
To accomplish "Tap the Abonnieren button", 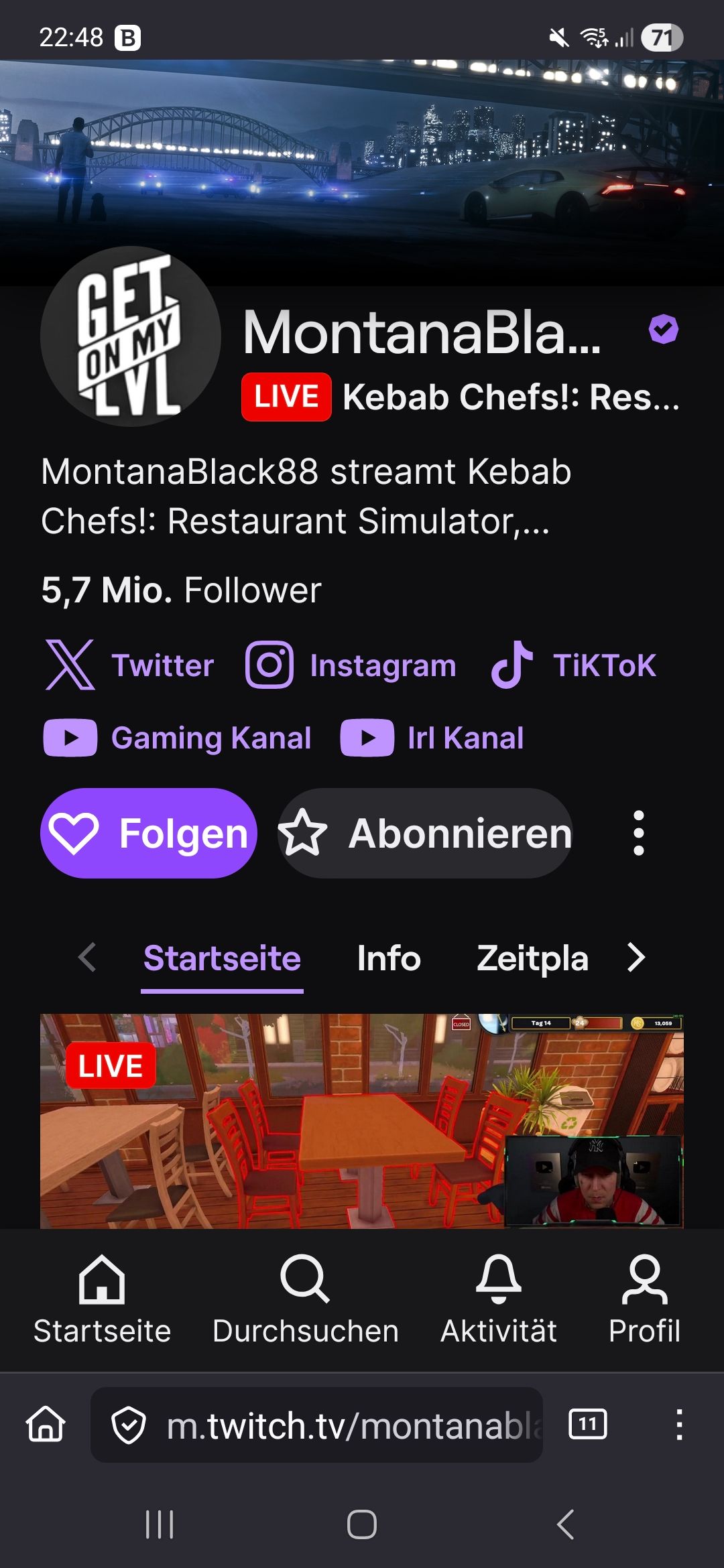I will (426, 833).
